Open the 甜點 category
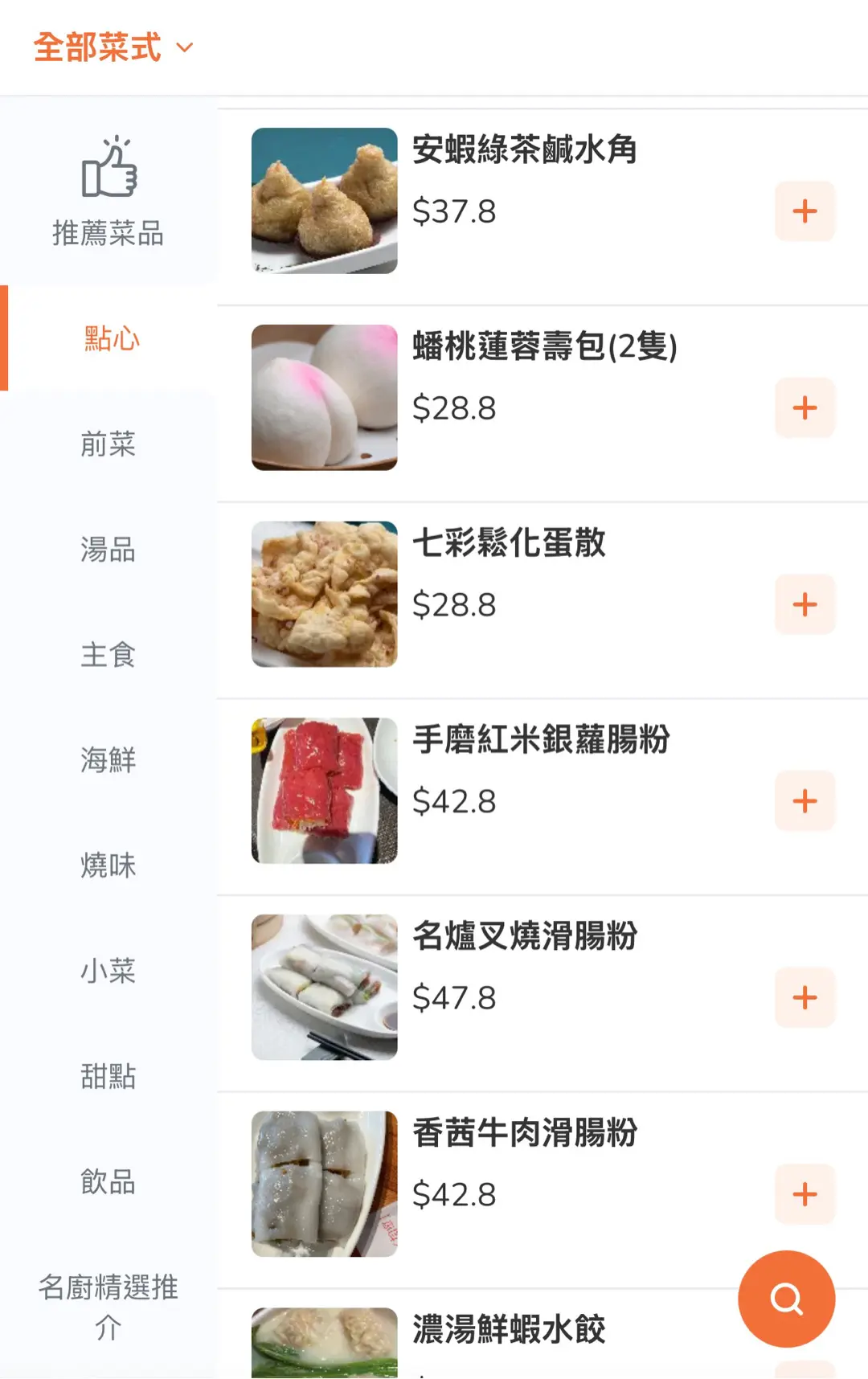The image size is (868, 1379). [x=108, y=1076]
